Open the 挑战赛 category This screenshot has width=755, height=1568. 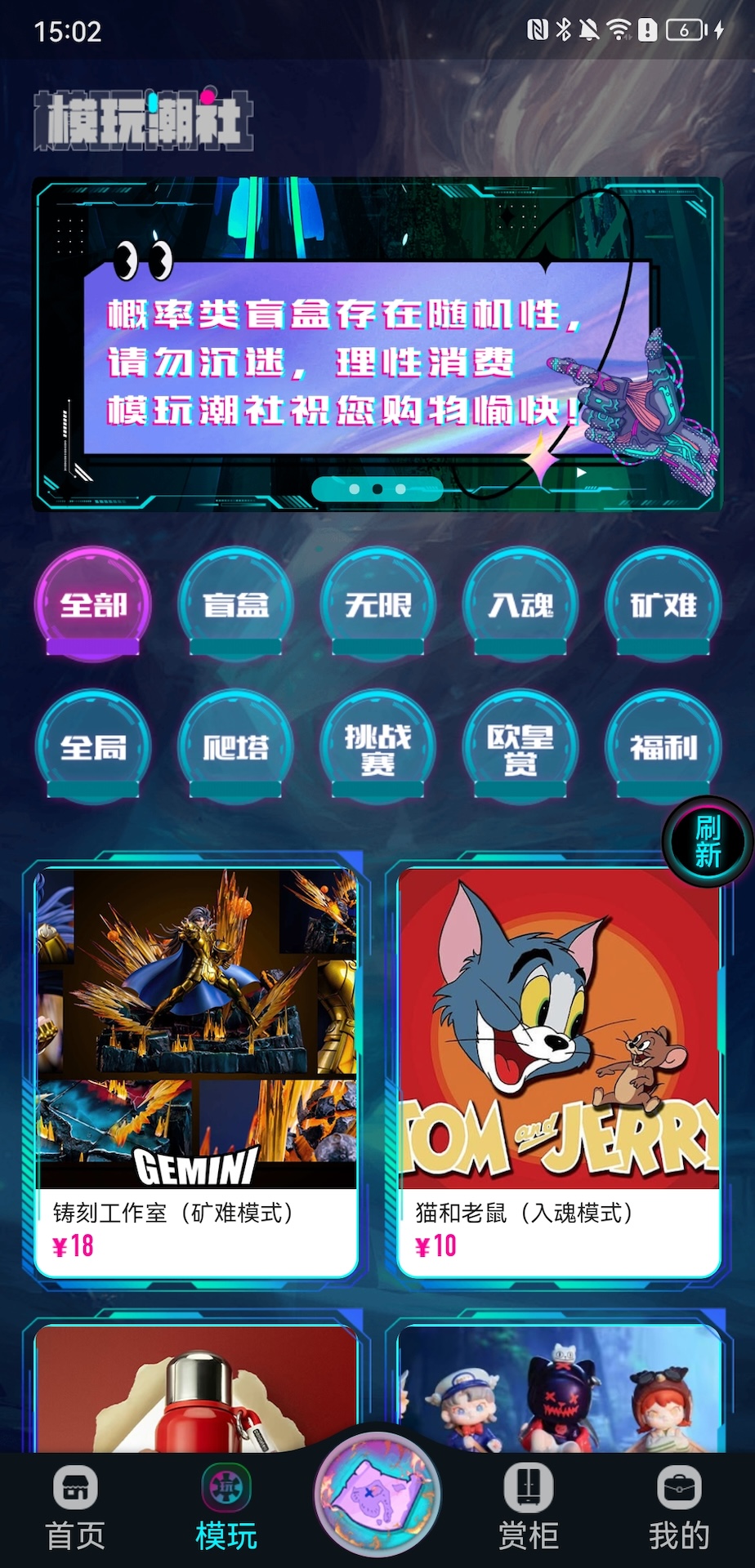tap(377, 746)
